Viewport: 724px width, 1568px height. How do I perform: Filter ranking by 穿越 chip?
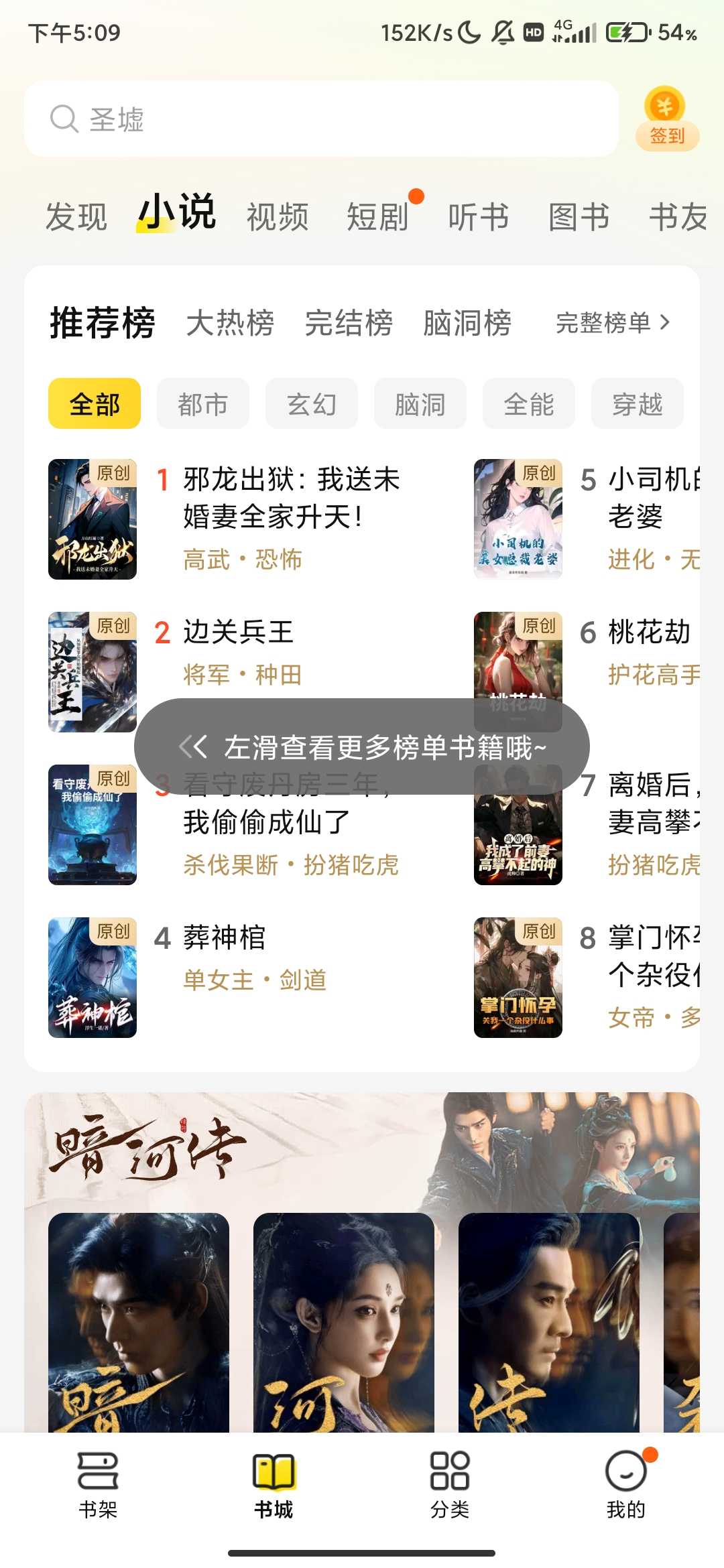pyautogui.click(x=637, y=404)
